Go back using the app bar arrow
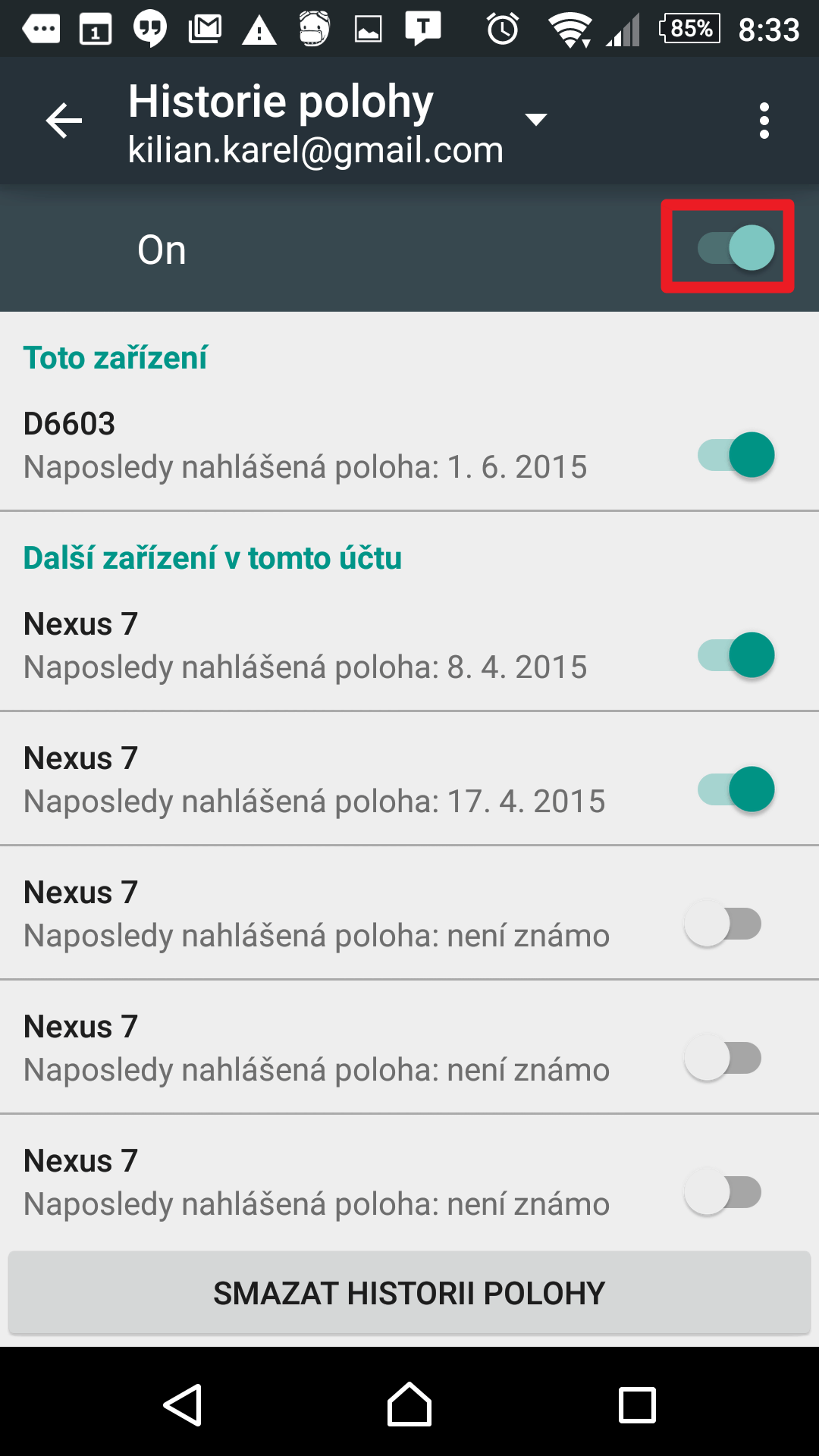The width and height of the screenshot is (819, 1456). point(64,121)
